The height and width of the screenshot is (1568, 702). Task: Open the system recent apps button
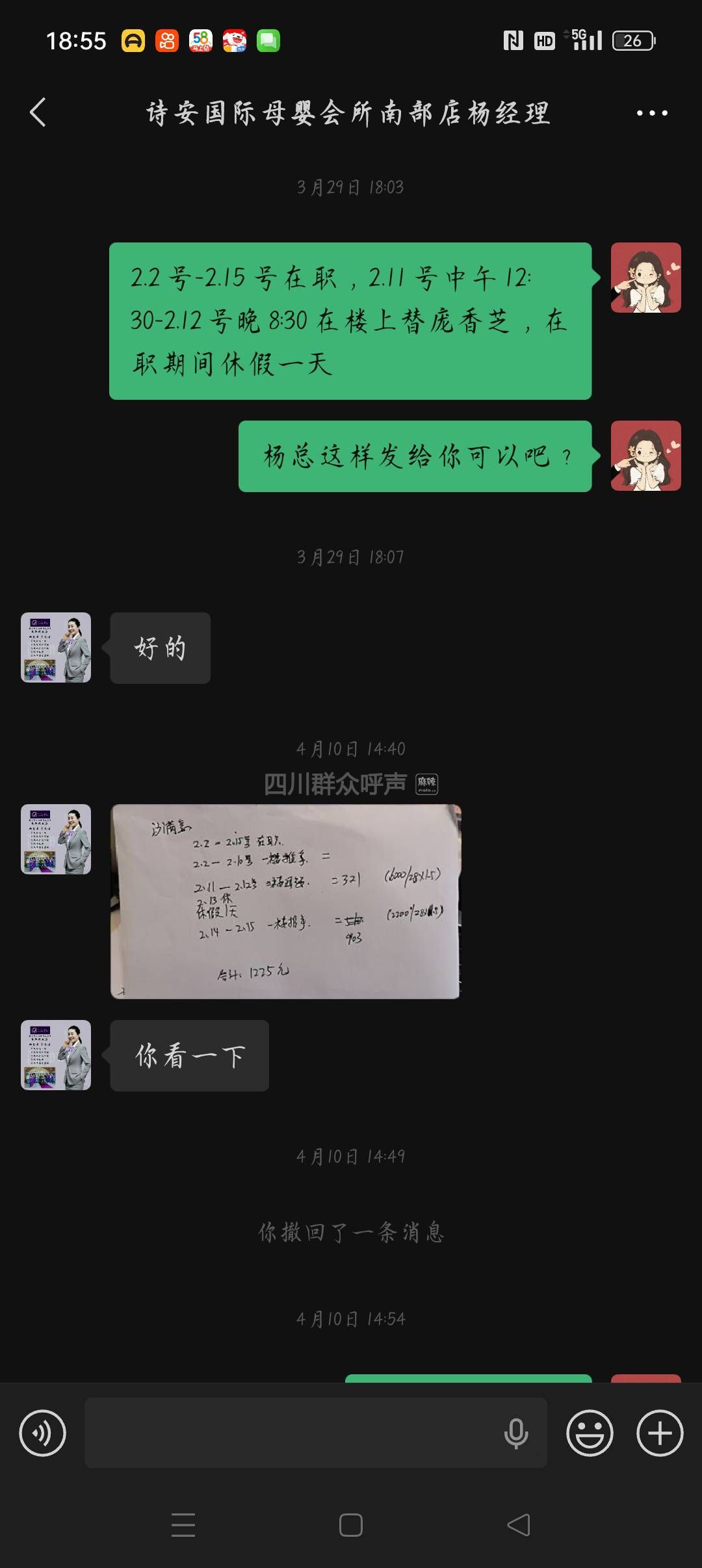tap(183, 1525)
